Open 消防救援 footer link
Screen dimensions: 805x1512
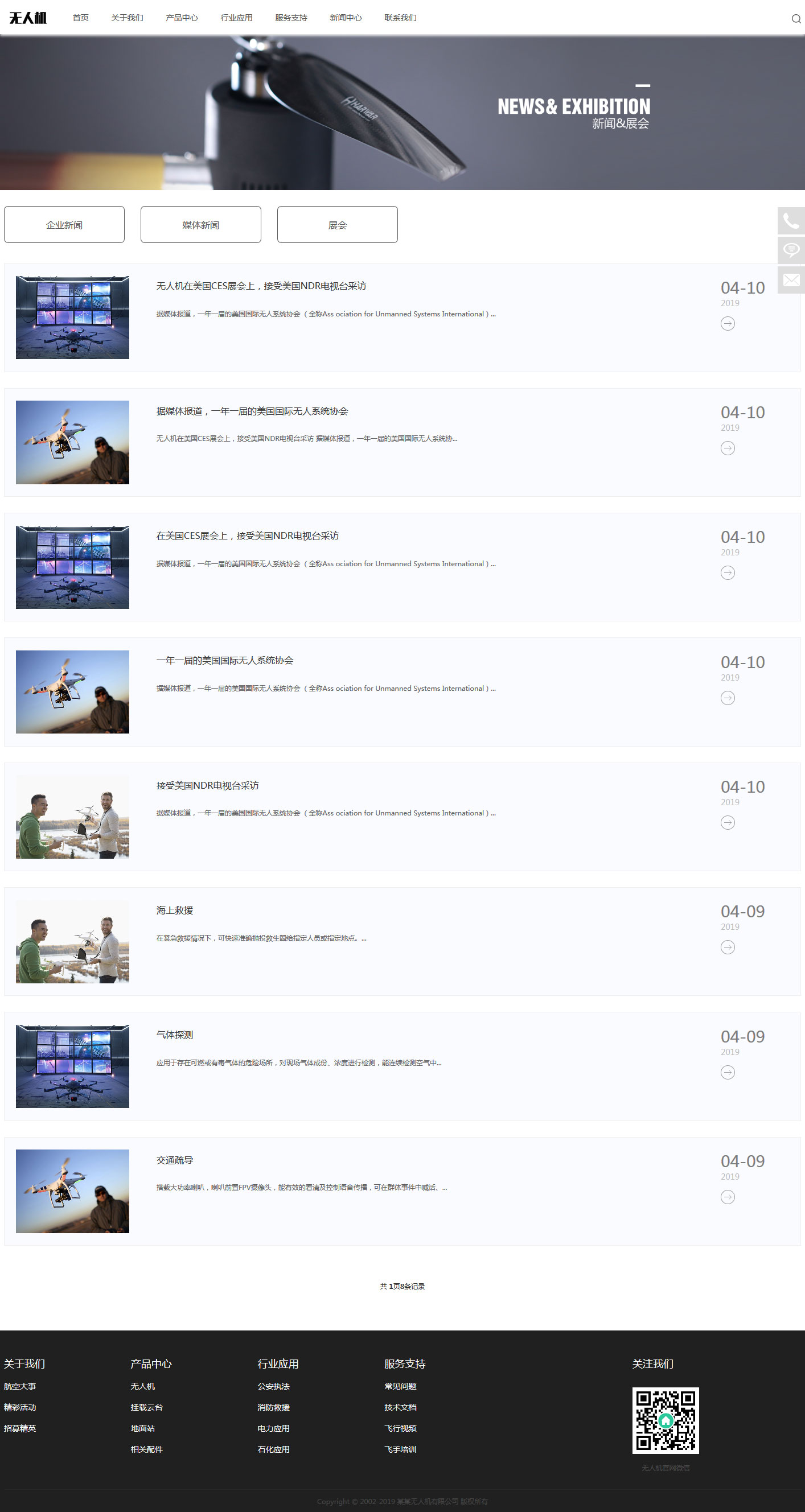pyautogui.click(x=273, y=1407)
